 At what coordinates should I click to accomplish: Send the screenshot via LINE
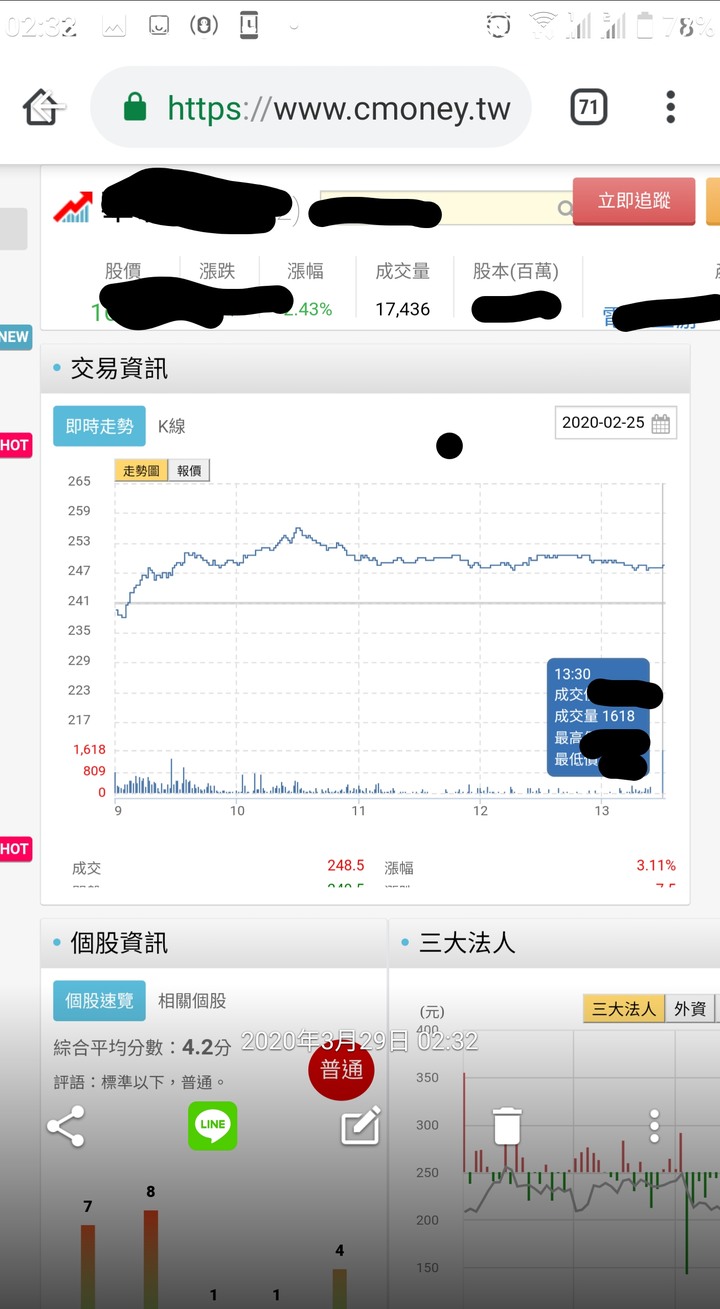pyautogui.click(x=213, y=1126)
